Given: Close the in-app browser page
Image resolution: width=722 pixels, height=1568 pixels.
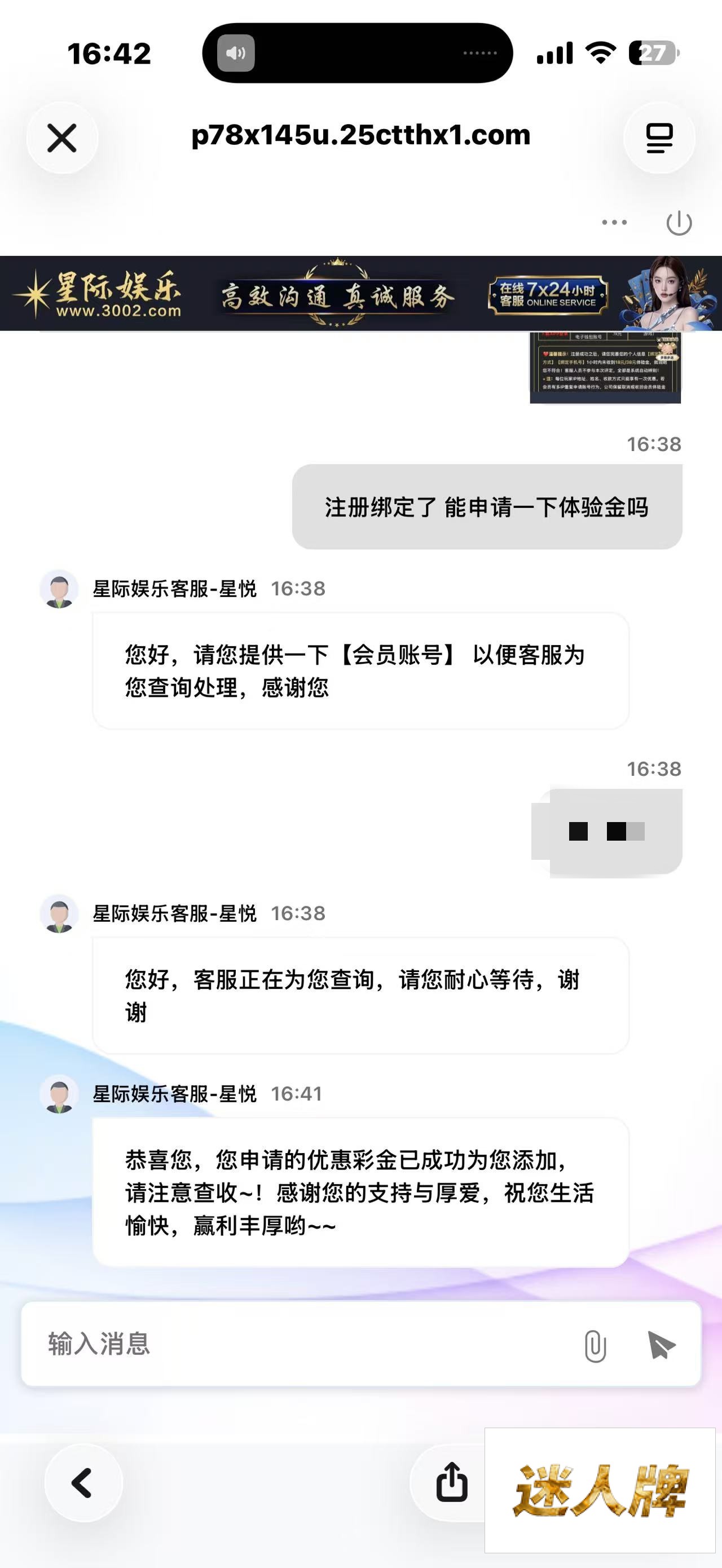Looking at the screenshot, I should tap(62, 138).
